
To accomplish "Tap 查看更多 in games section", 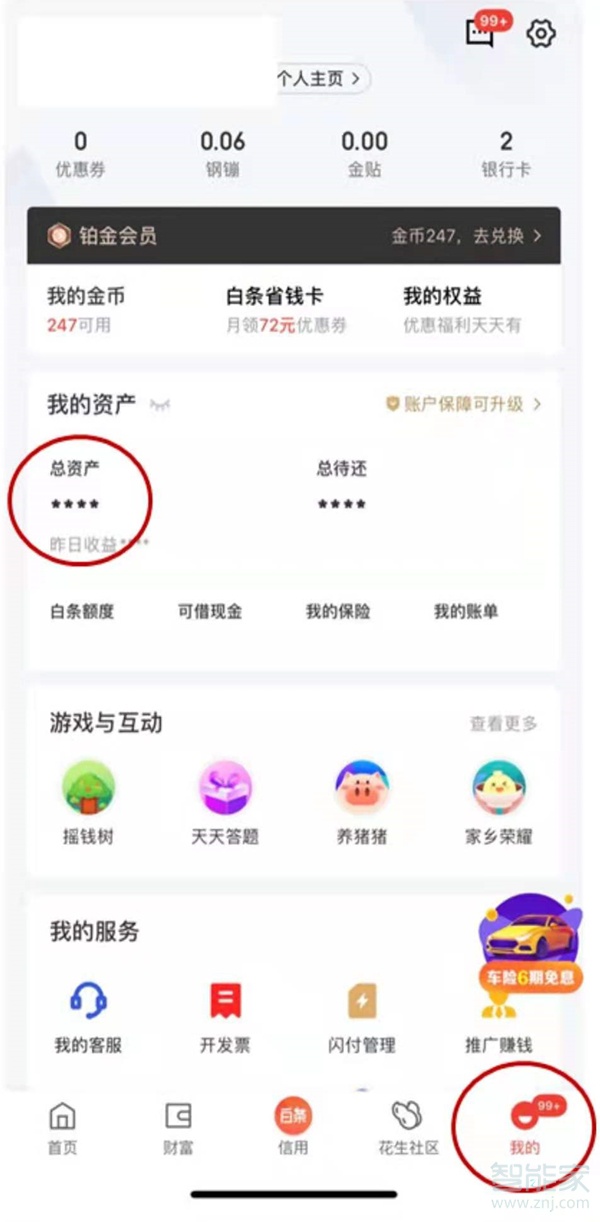I will click(x=504, y=723).
